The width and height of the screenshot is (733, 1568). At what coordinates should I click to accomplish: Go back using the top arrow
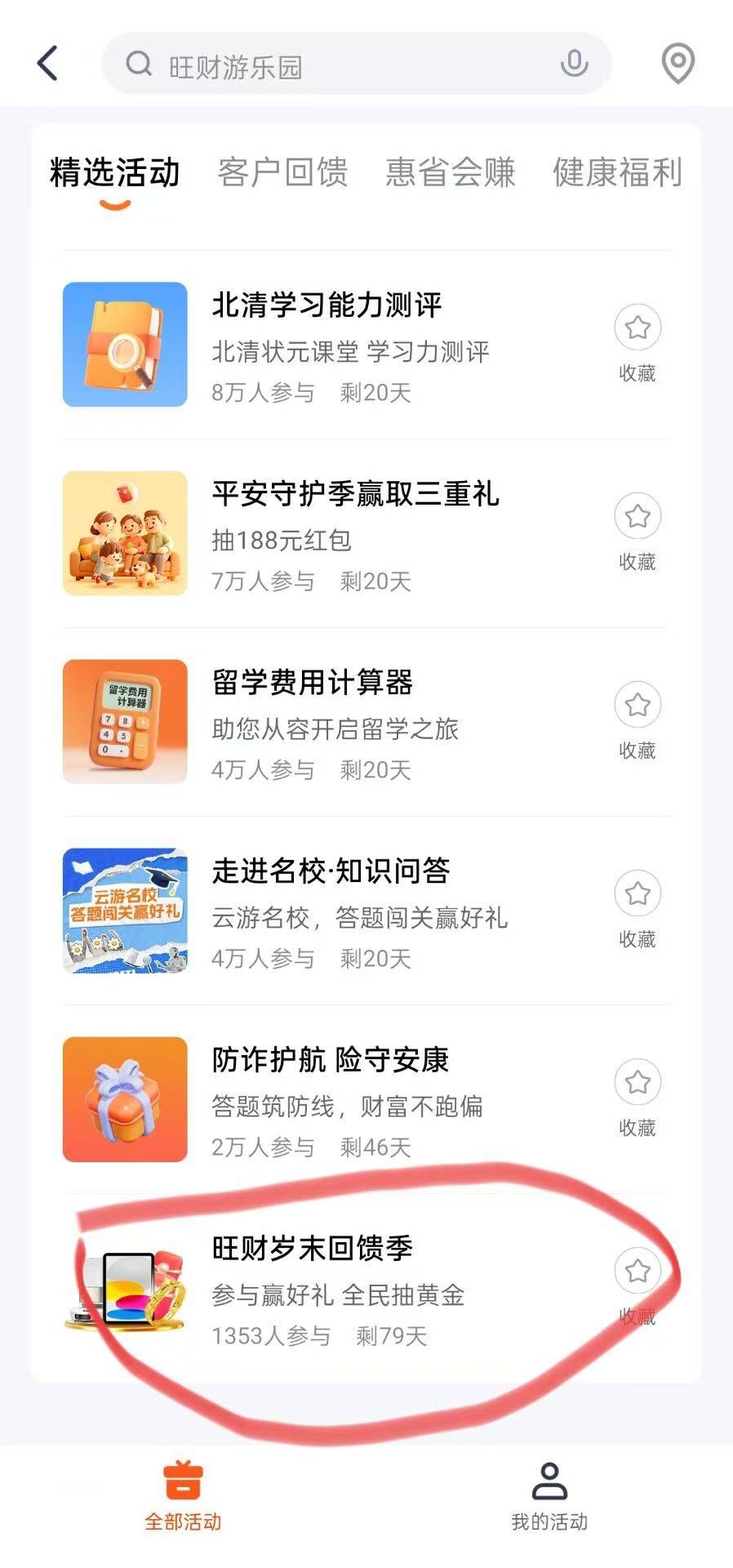point(48,63)
